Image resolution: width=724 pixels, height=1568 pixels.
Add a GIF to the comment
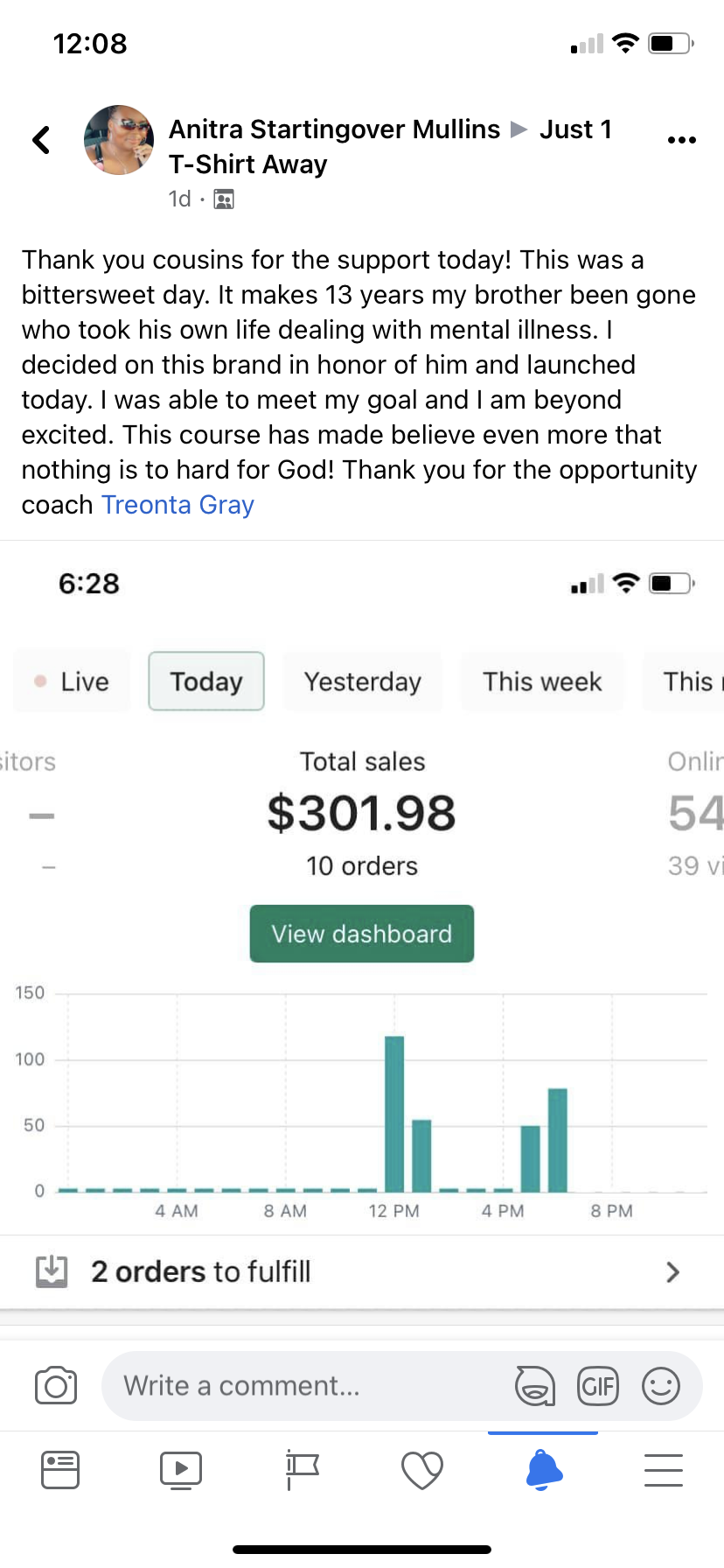coord(598,1386)
